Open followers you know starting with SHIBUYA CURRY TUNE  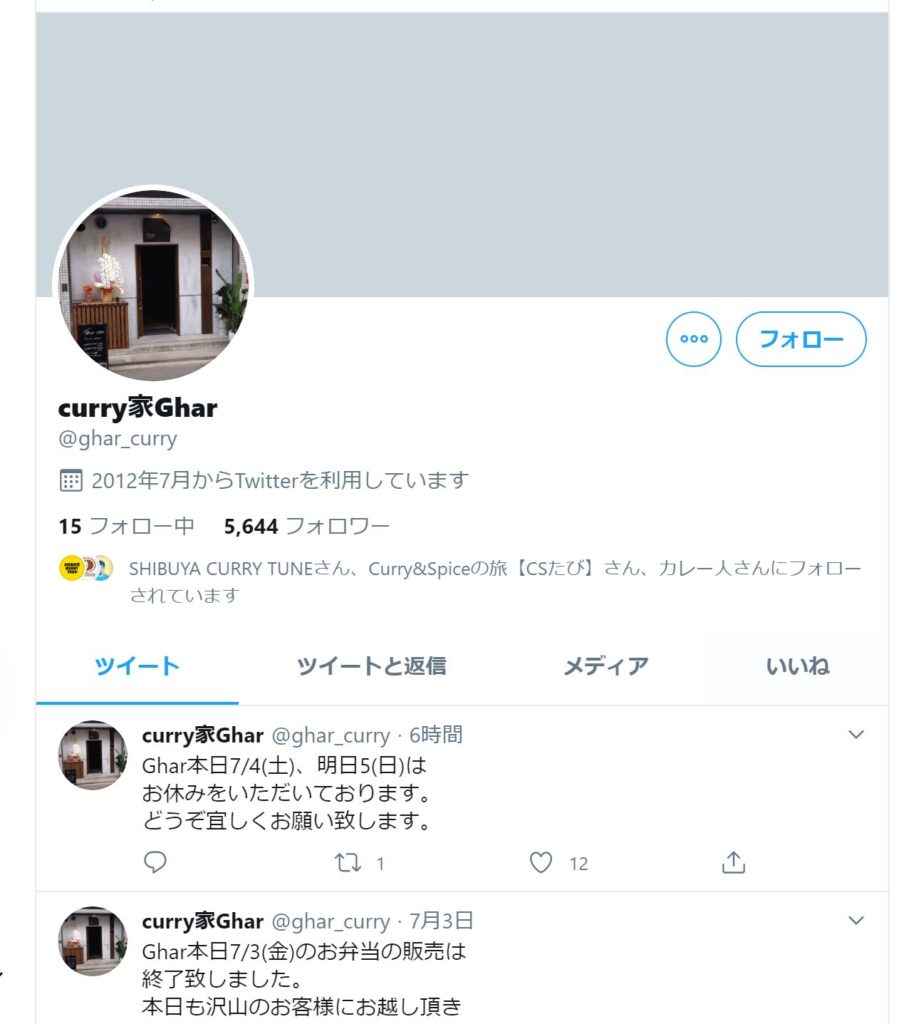[494, 581]
